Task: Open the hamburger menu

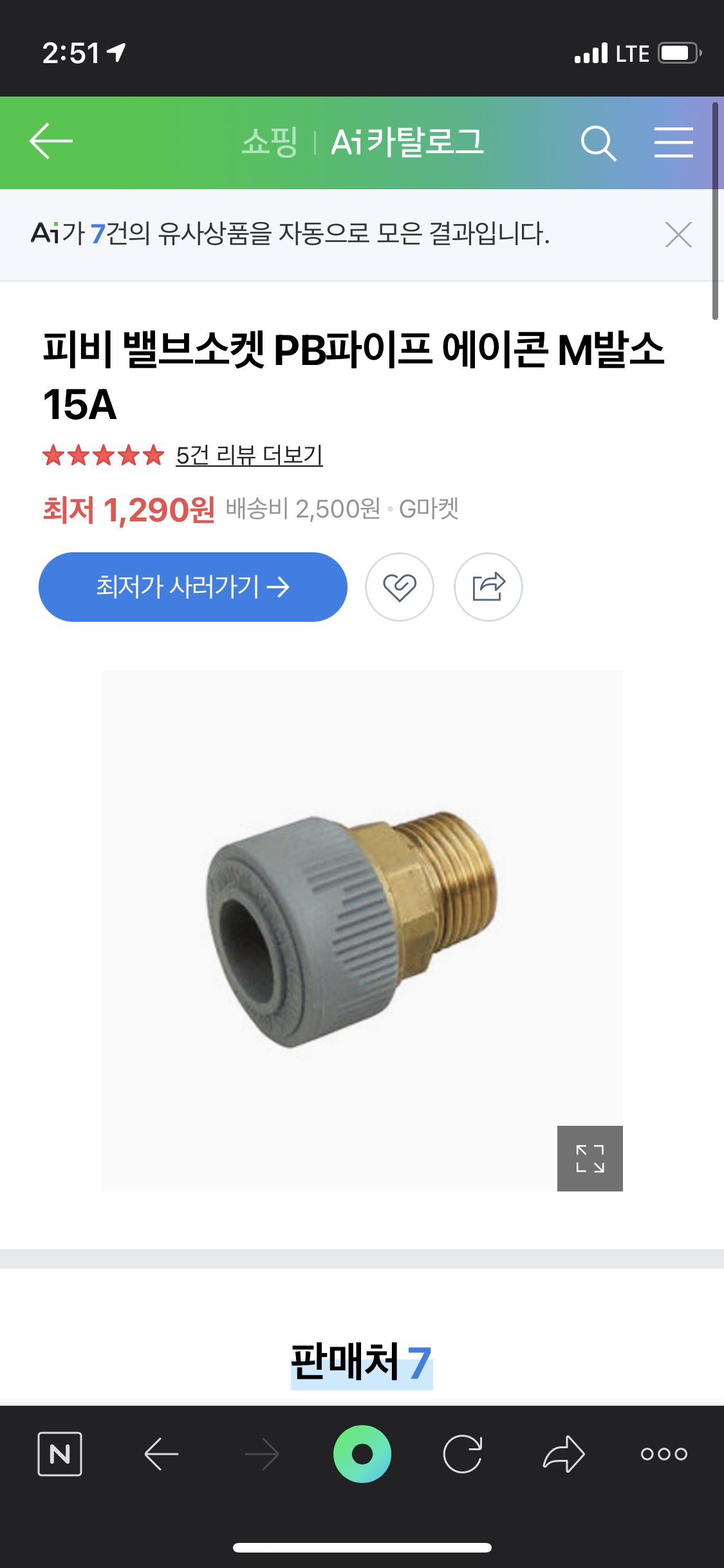Action: (673, 142)
